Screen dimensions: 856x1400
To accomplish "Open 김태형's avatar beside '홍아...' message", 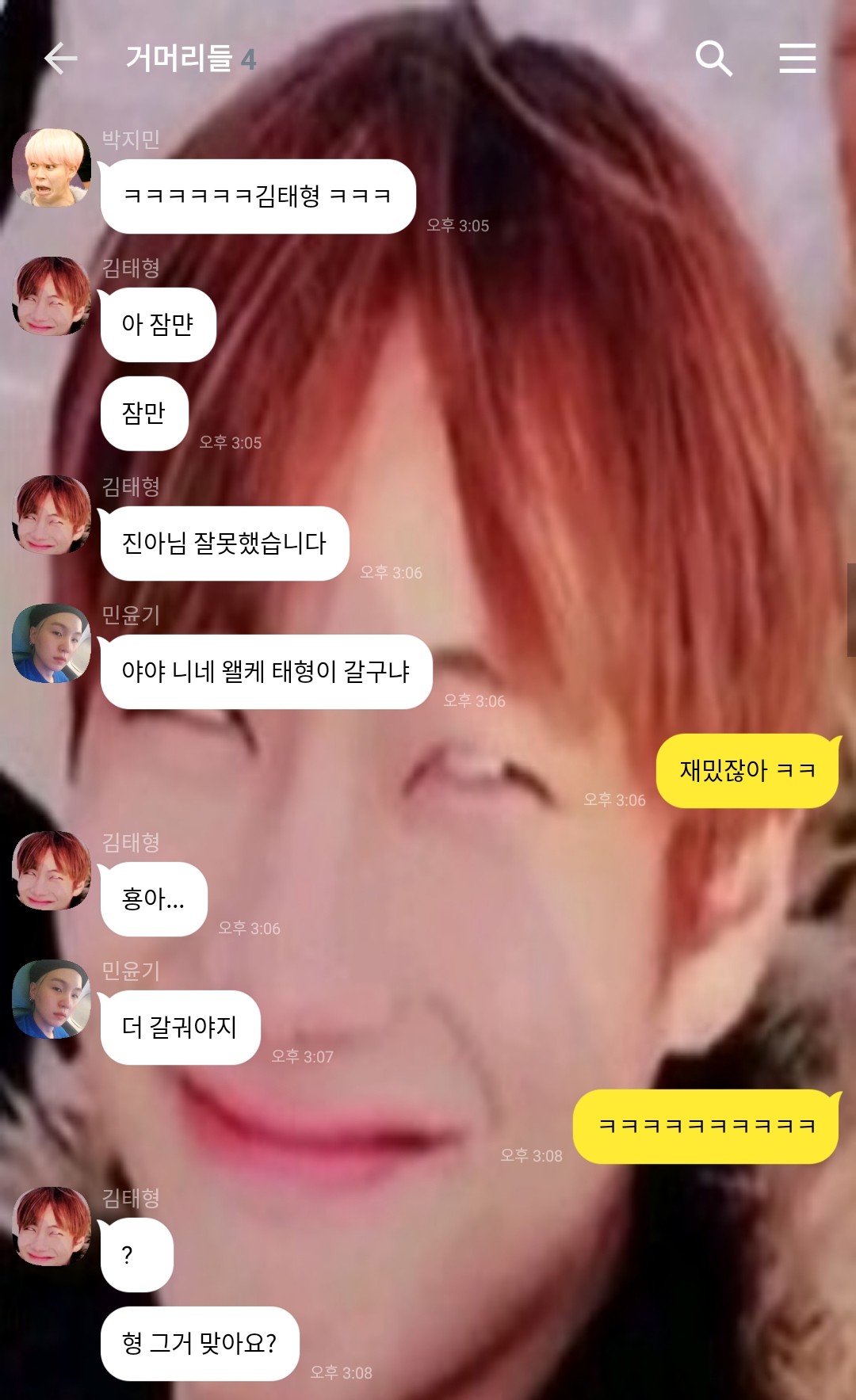I will (52, 871).
